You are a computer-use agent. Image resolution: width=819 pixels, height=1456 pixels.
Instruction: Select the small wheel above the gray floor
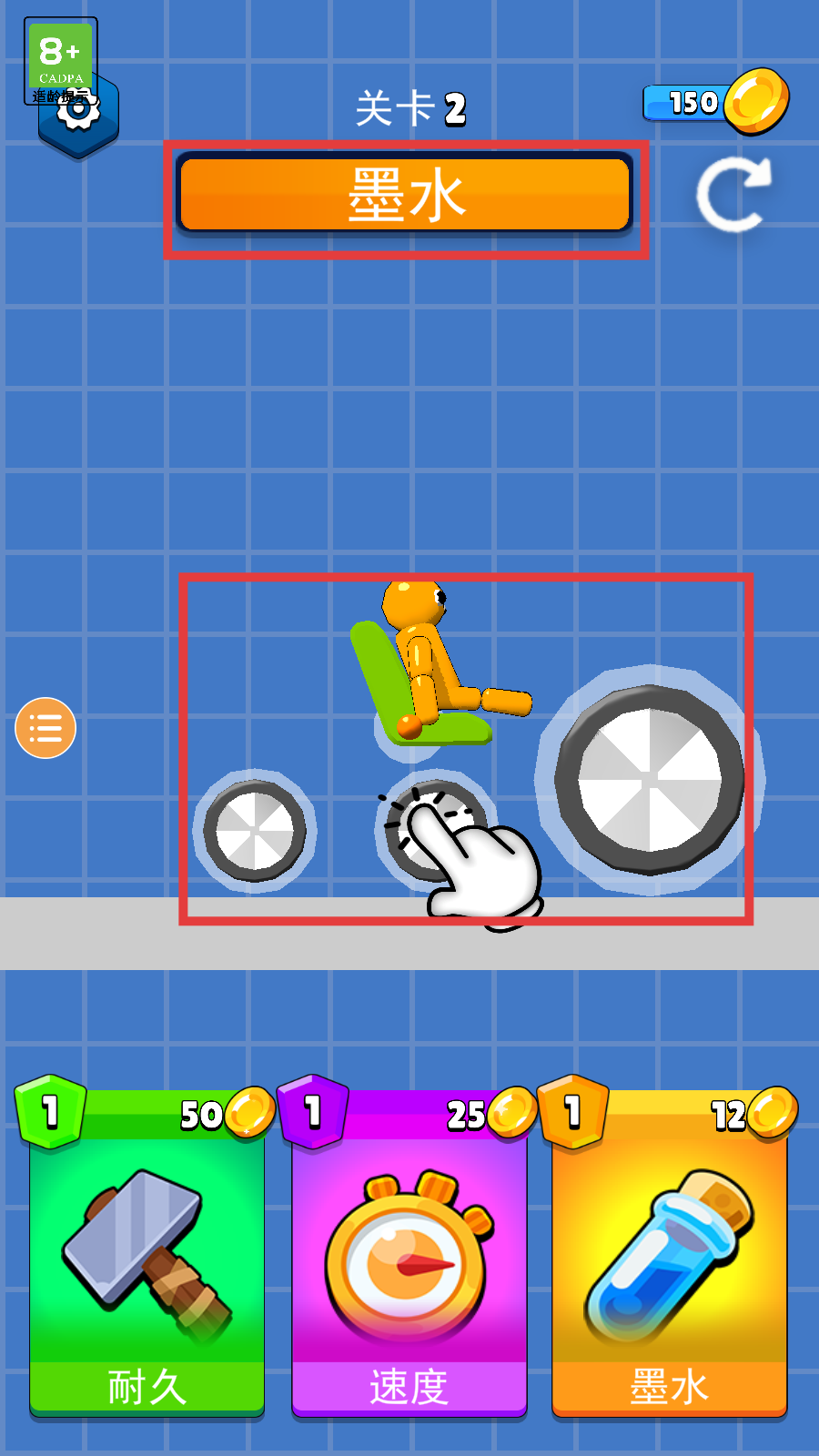pos(255,831)
